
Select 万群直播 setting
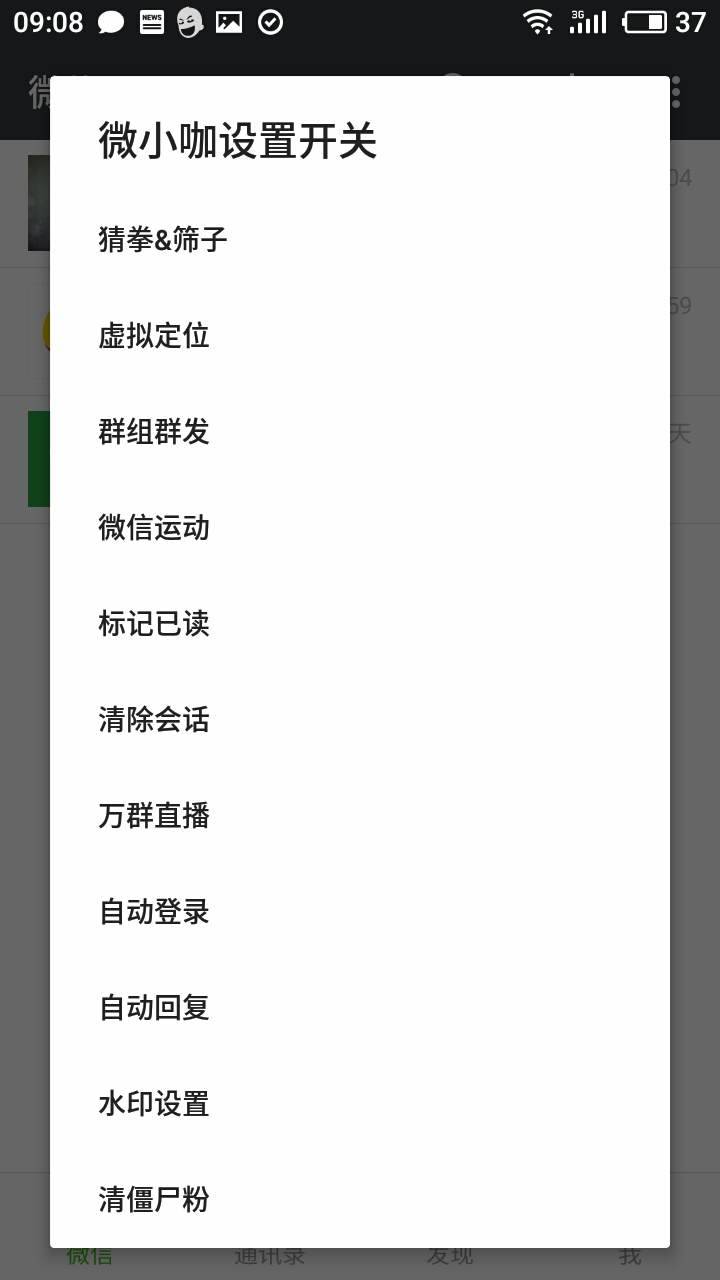coord(154,816)
